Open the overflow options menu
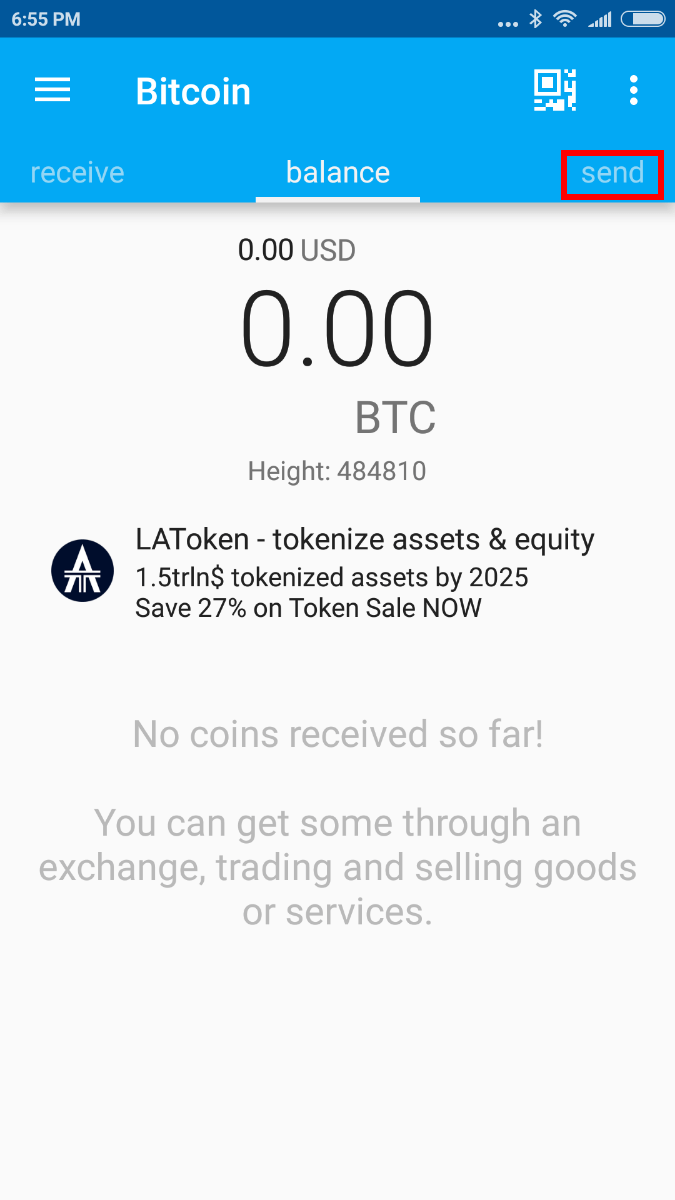This screenshot has width=675, height=1200. click(x=633, y=91)
